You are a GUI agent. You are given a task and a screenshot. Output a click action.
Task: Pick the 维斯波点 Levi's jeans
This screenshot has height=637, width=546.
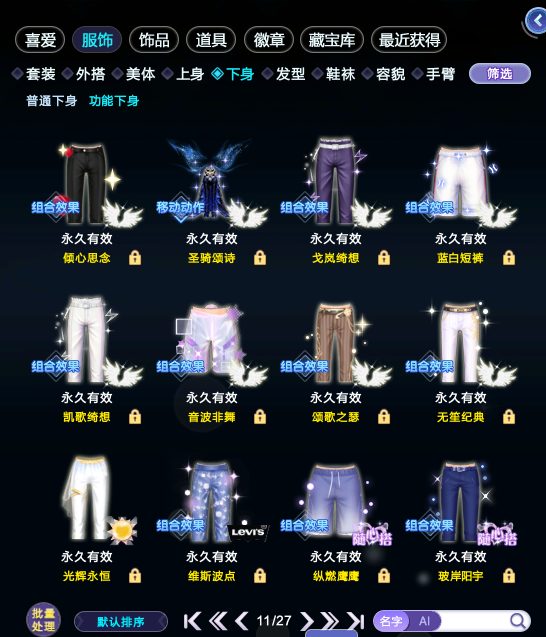click(212, 520)
